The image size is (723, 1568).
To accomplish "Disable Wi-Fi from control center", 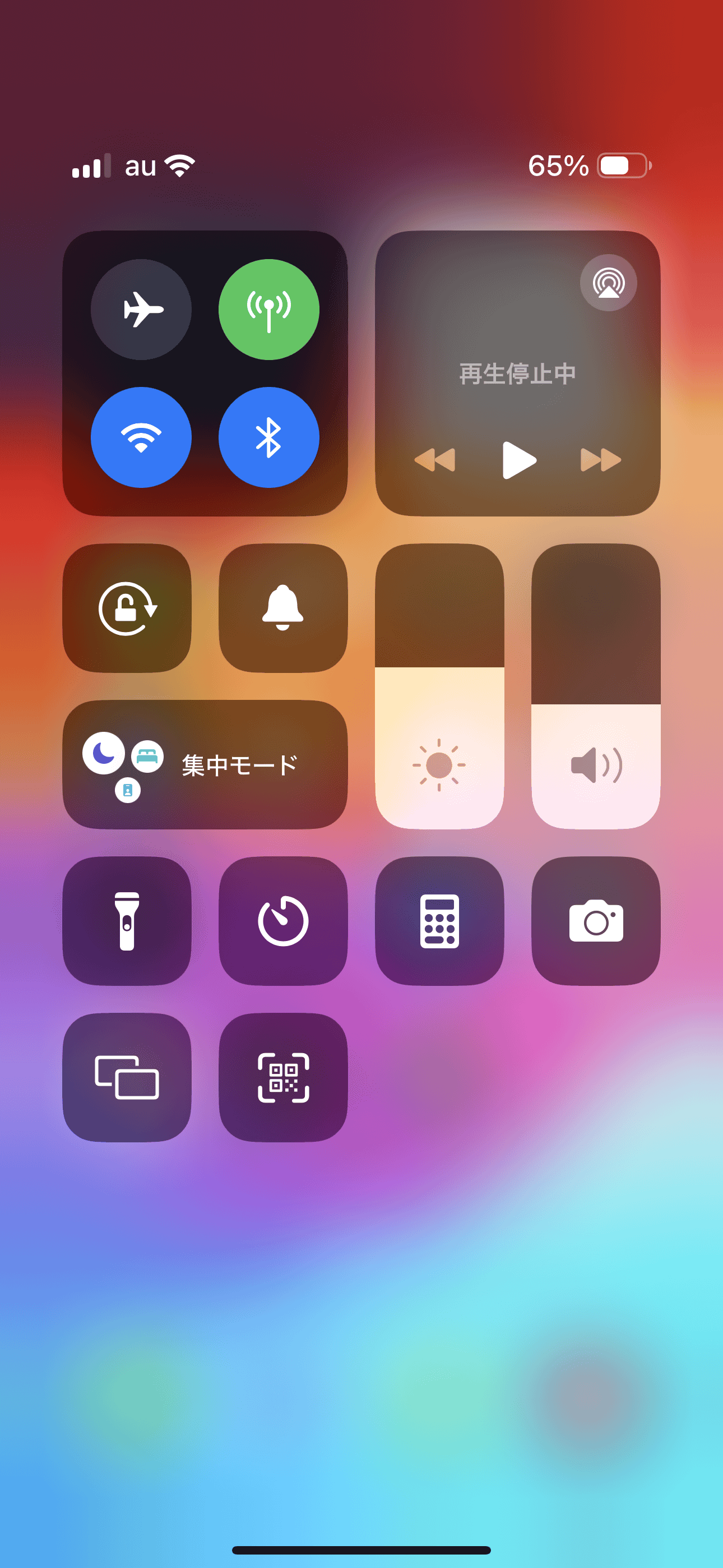I will pyautogui.click(x=141, y=437).
